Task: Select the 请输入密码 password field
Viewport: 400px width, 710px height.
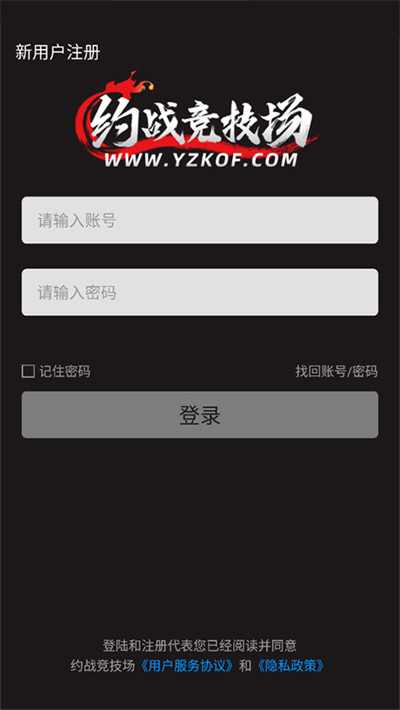Action: (x=200, y=292)
